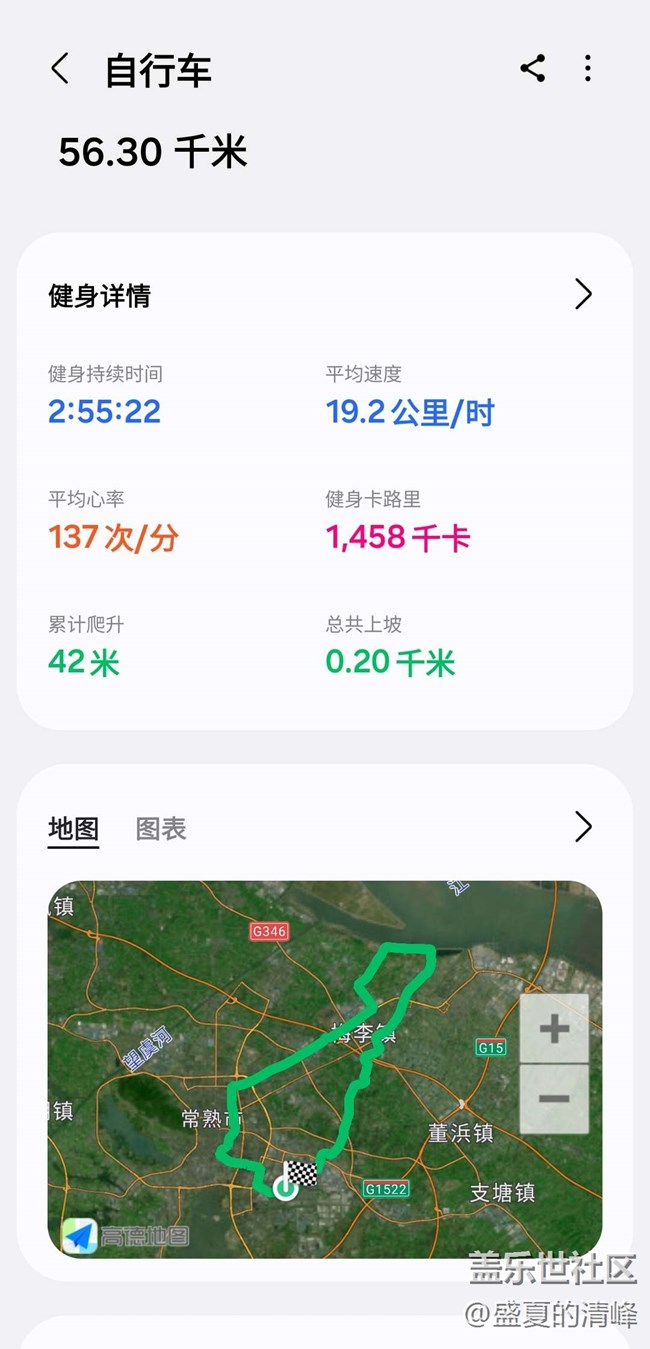Zoom in on the route map
The width and height of the screenshot is (650, 1349).
554,1029
